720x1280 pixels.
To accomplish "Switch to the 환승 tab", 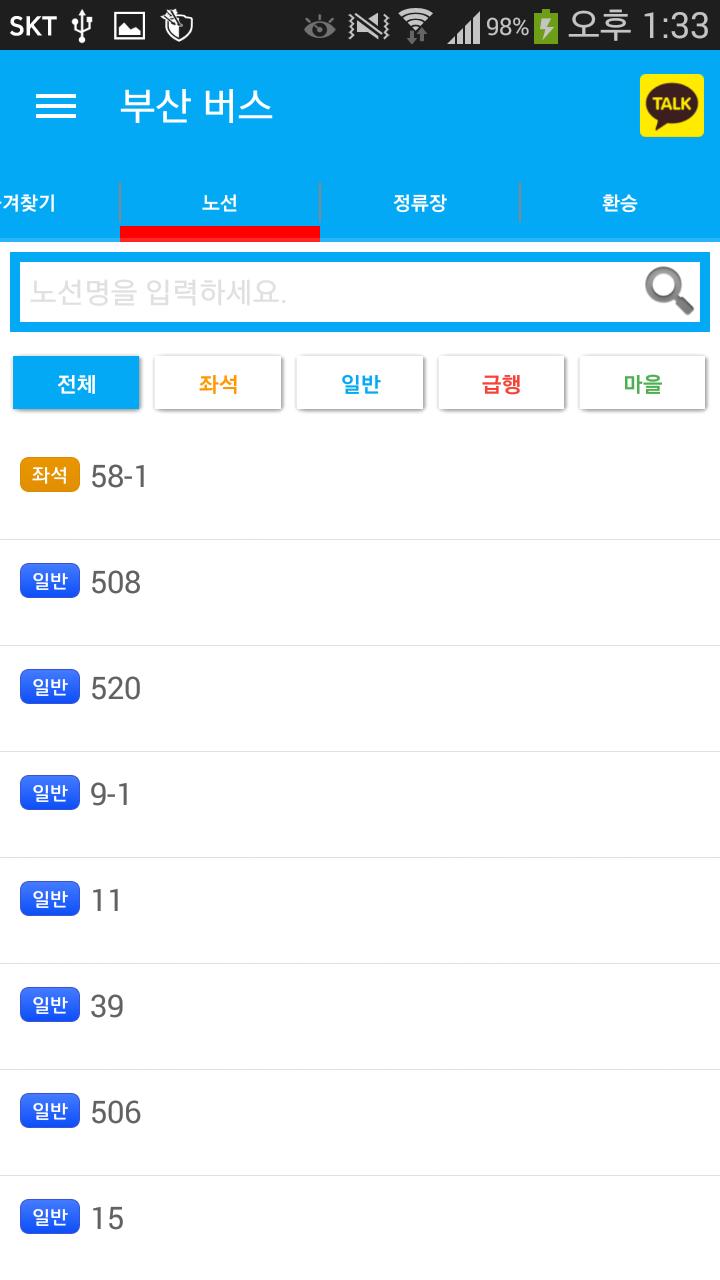I will coord(620,203).
